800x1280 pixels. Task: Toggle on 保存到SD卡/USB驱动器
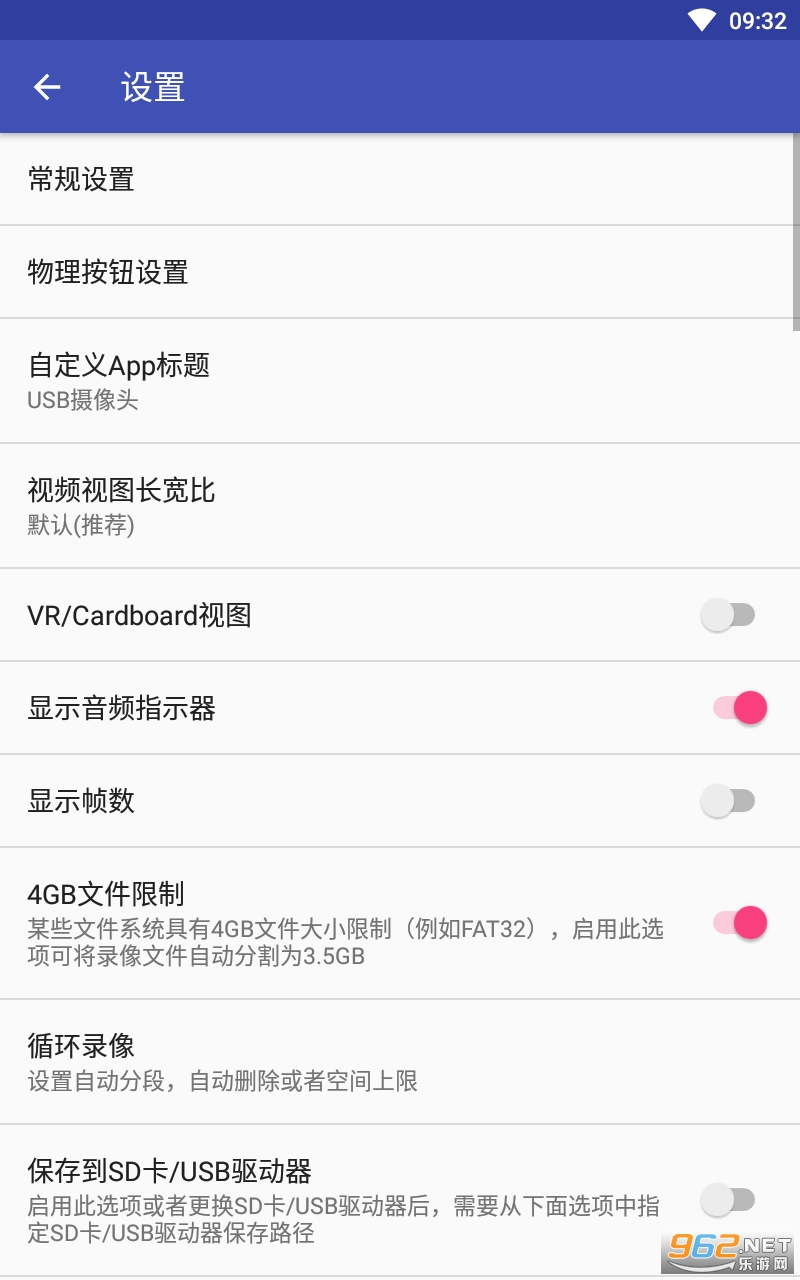728,1200
